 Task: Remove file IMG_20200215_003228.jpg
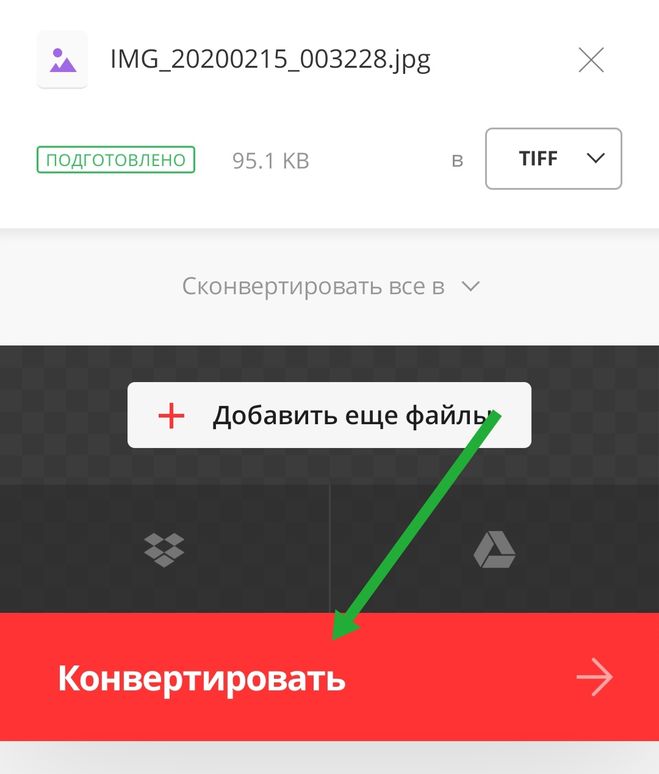(x=591, y=61)
